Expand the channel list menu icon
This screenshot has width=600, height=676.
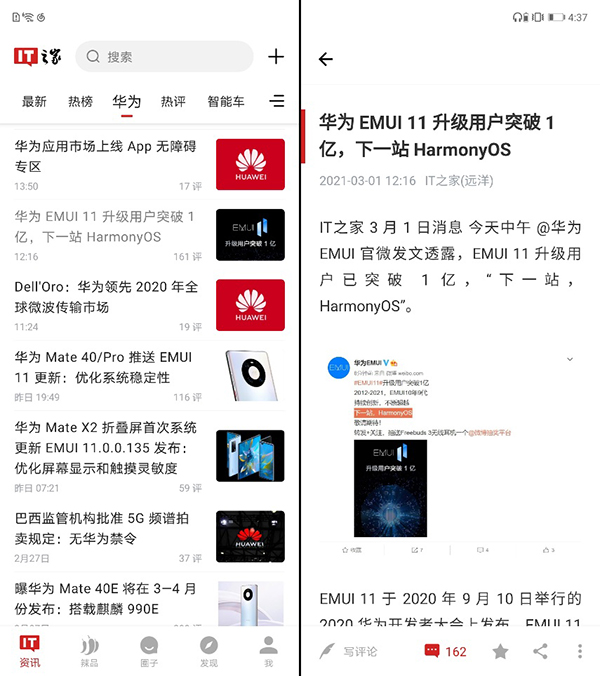tap(277, 102)
